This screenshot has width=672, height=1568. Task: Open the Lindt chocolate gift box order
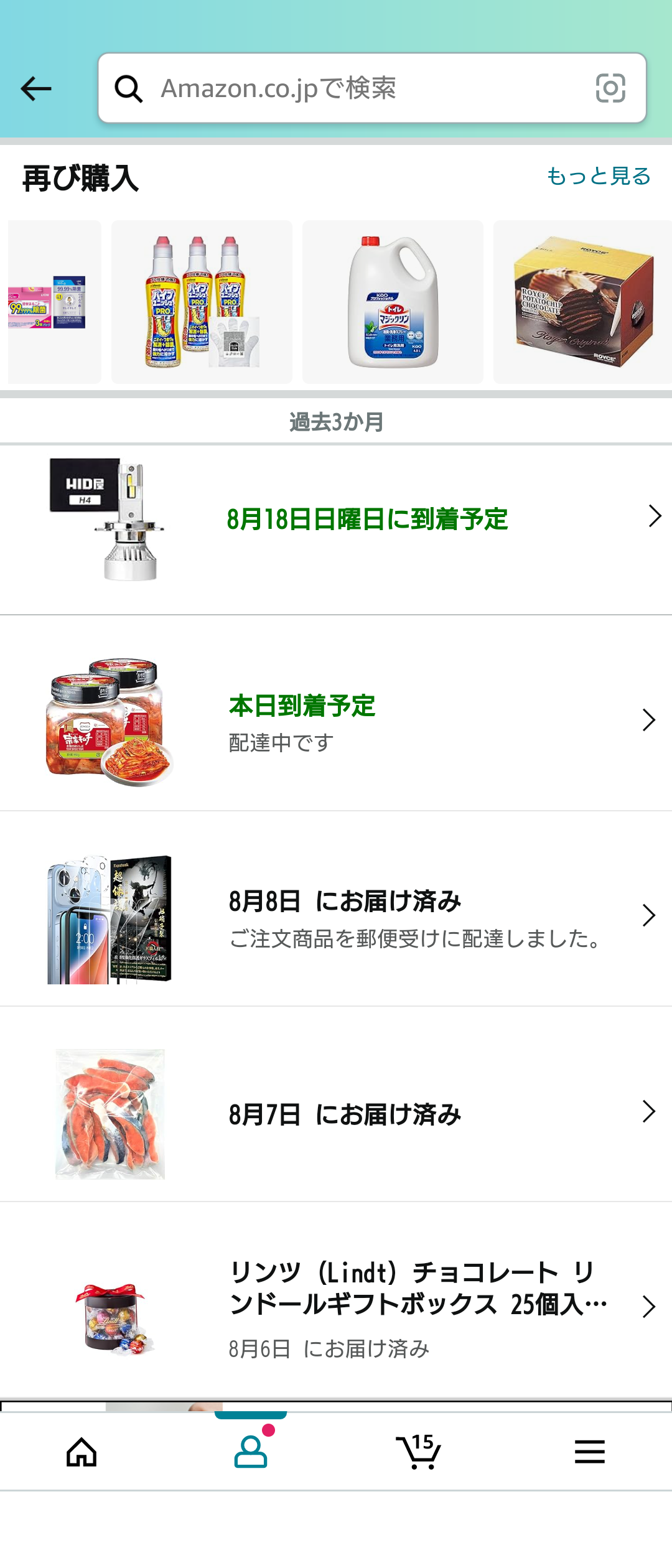[x=336, y=1307]
